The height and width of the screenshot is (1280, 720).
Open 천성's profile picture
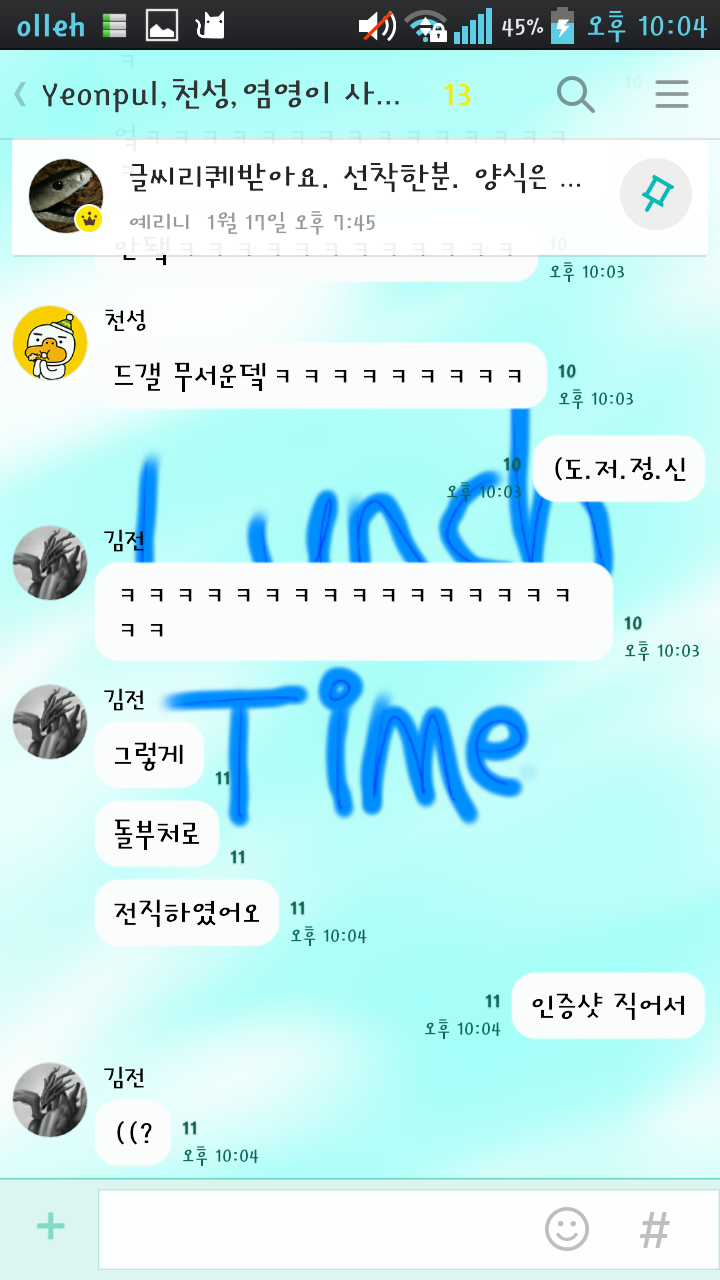tap(50, 344)
